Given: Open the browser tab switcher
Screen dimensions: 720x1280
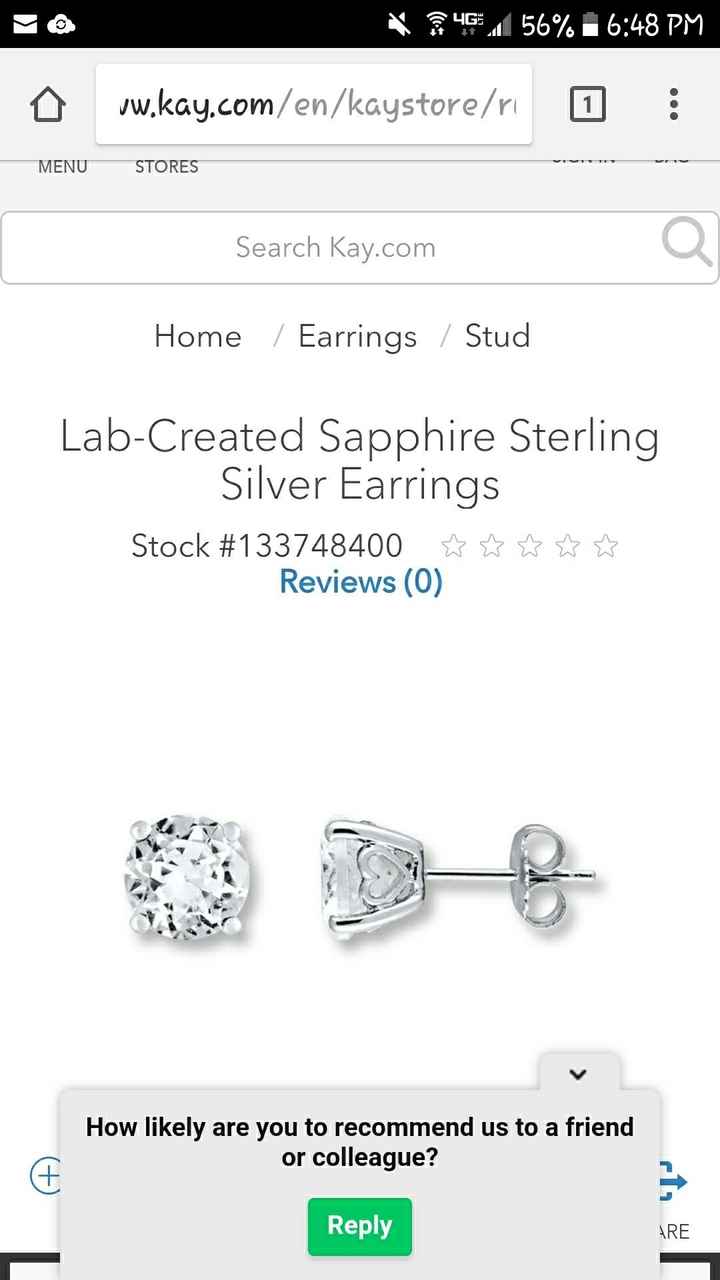Looking at the screenshot, I should (587, 104).
